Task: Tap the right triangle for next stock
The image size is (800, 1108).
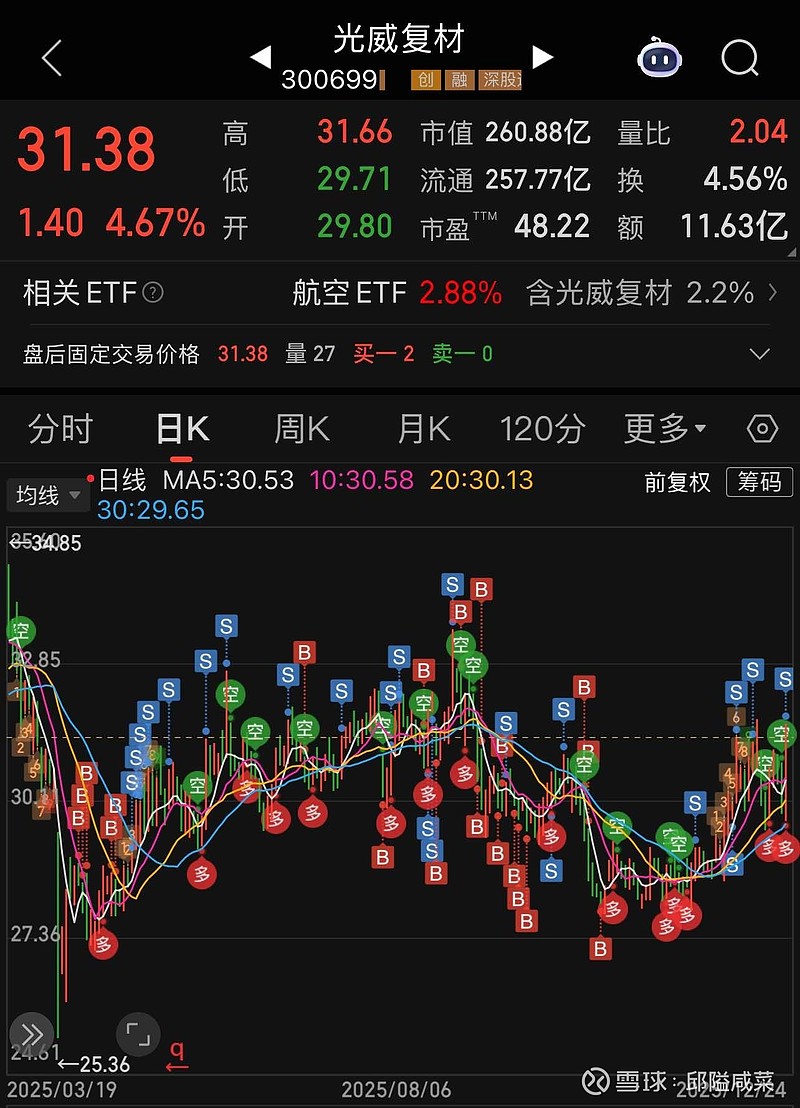Action: tap(542, 58)
